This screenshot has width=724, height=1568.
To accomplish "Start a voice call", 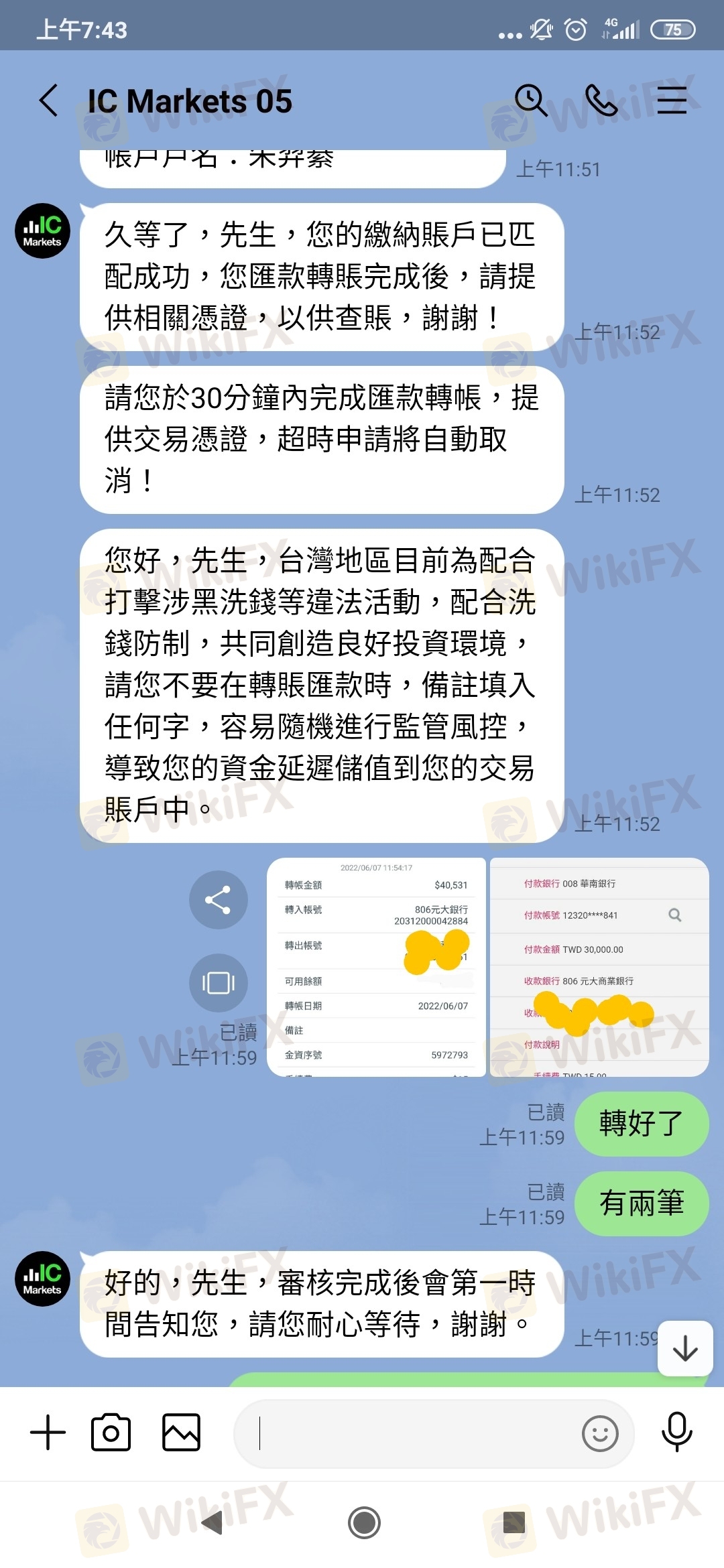I will click(601, 101).
